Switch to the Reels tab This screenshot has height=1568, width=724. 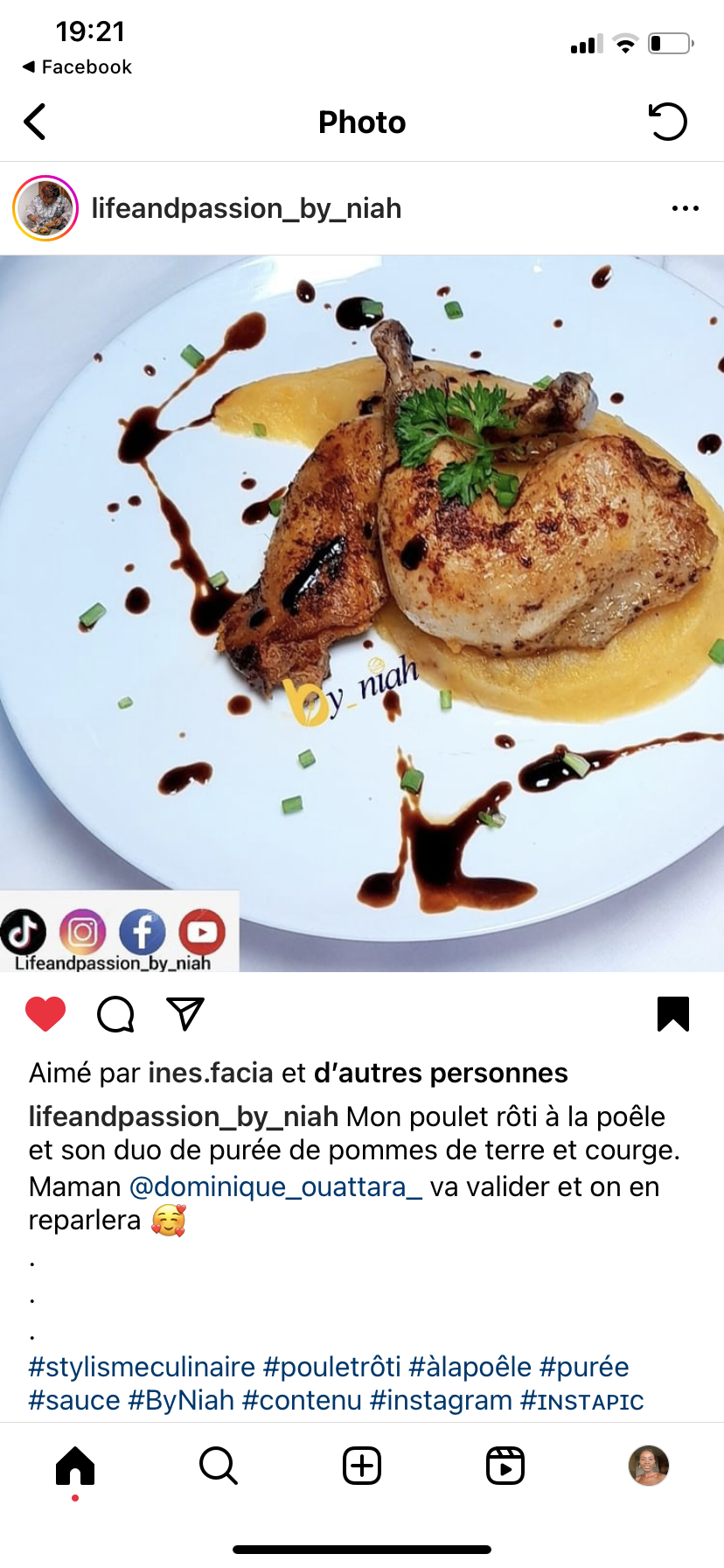point(505,1466)
